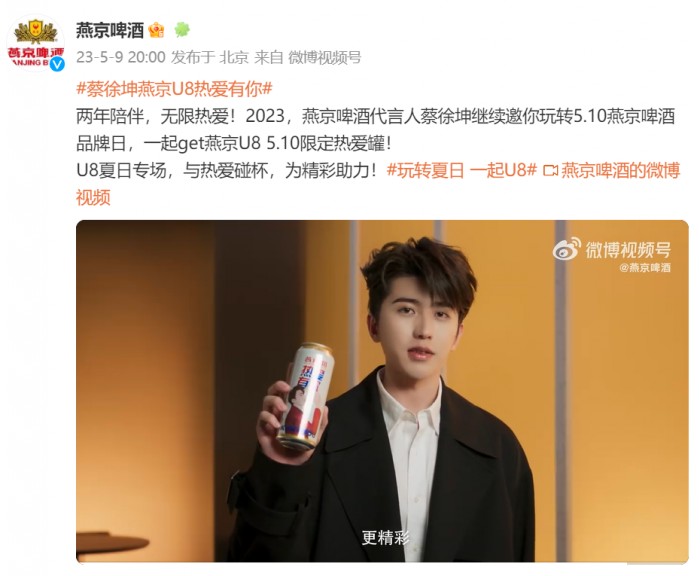Open the 燕京啤酒 account name

[109, 29]
